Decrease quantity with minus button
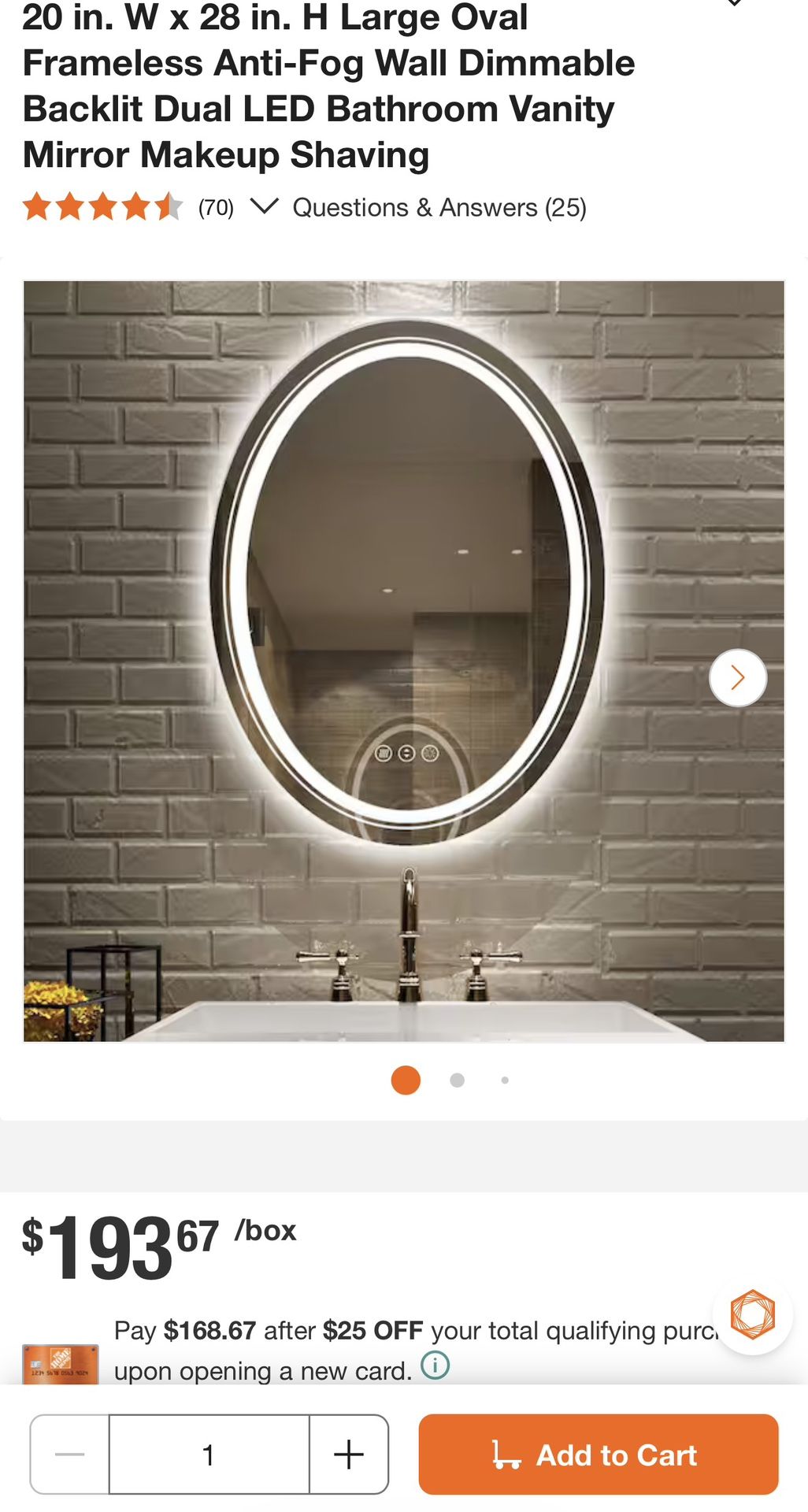Screen dimensions: 808x1512 [70, 1455]
